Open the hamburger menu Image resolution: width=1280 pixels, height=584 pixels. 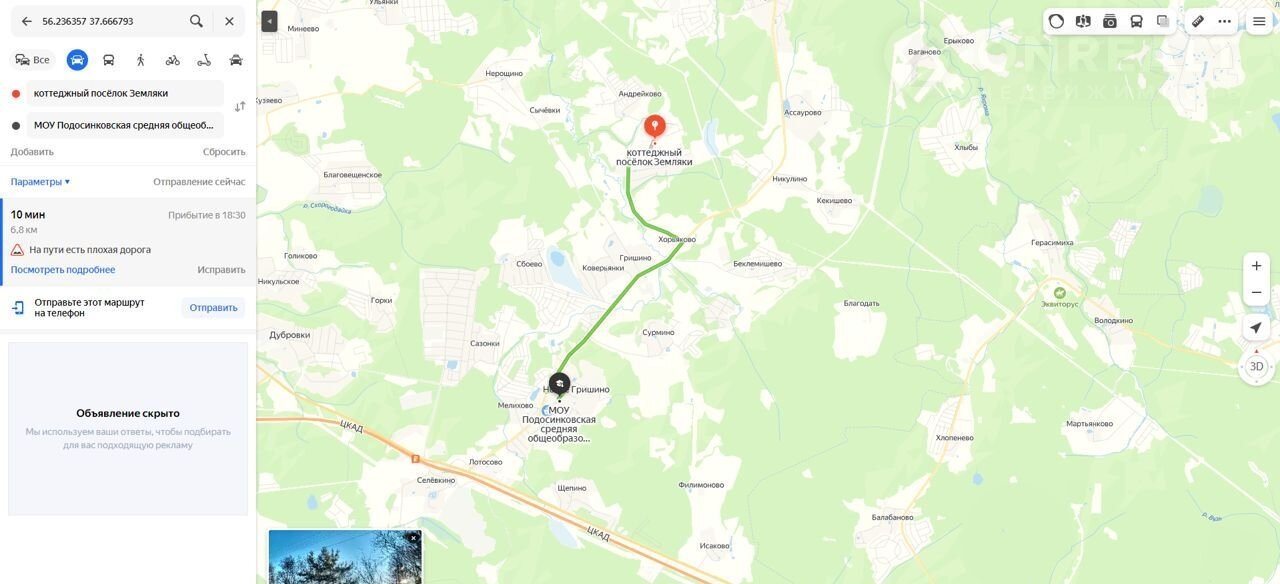pos(1259,21)
